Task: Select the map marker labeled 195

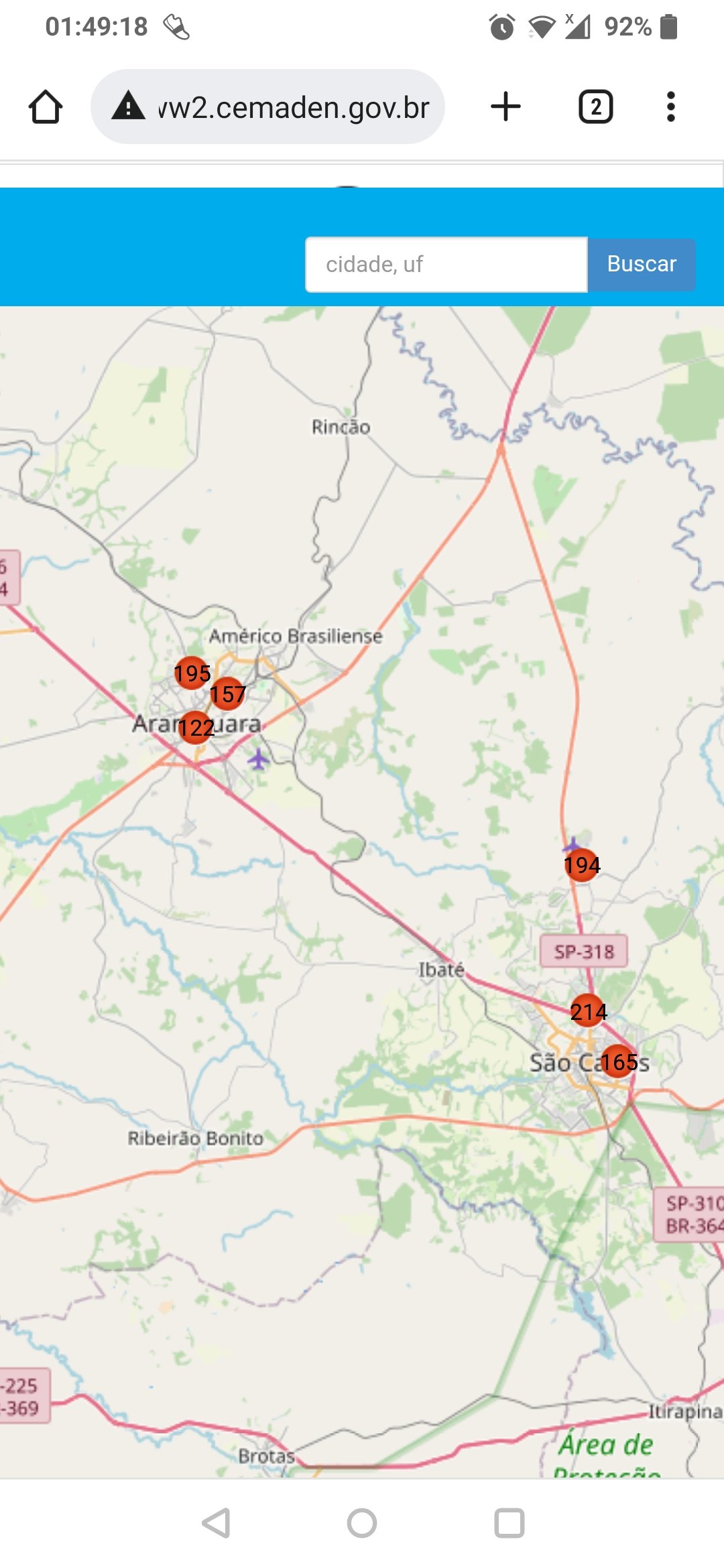Action: (x=192, y=673)
